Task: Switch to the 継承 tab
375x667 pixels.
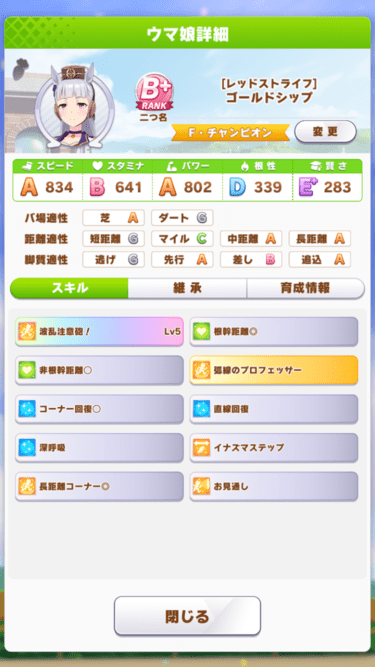Action: click(x=187, y=288)
